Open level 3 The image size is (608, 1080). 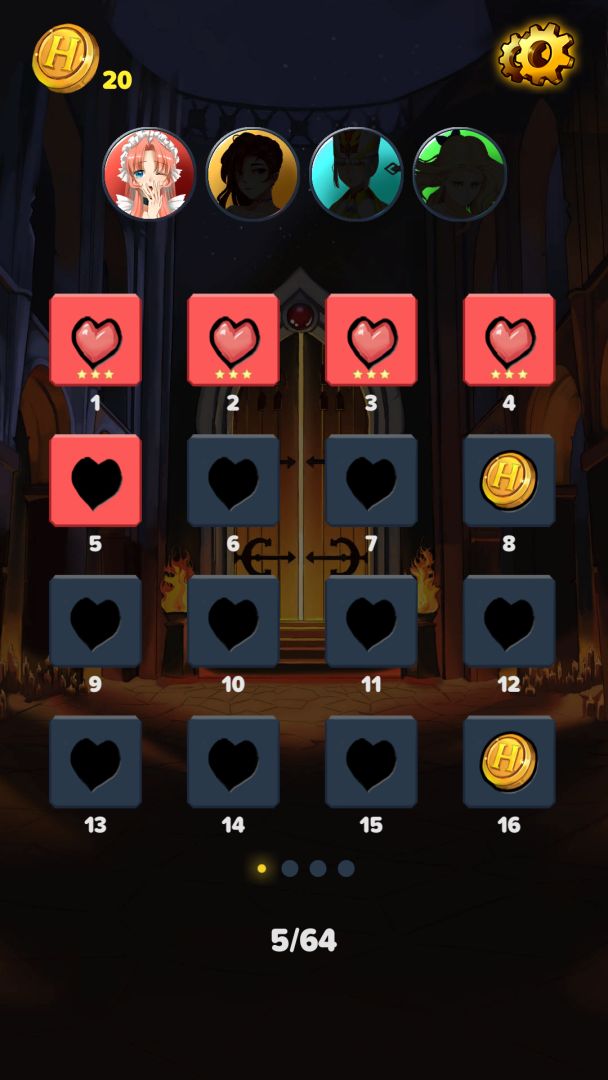pyautogui.click(x=371, y=340)
